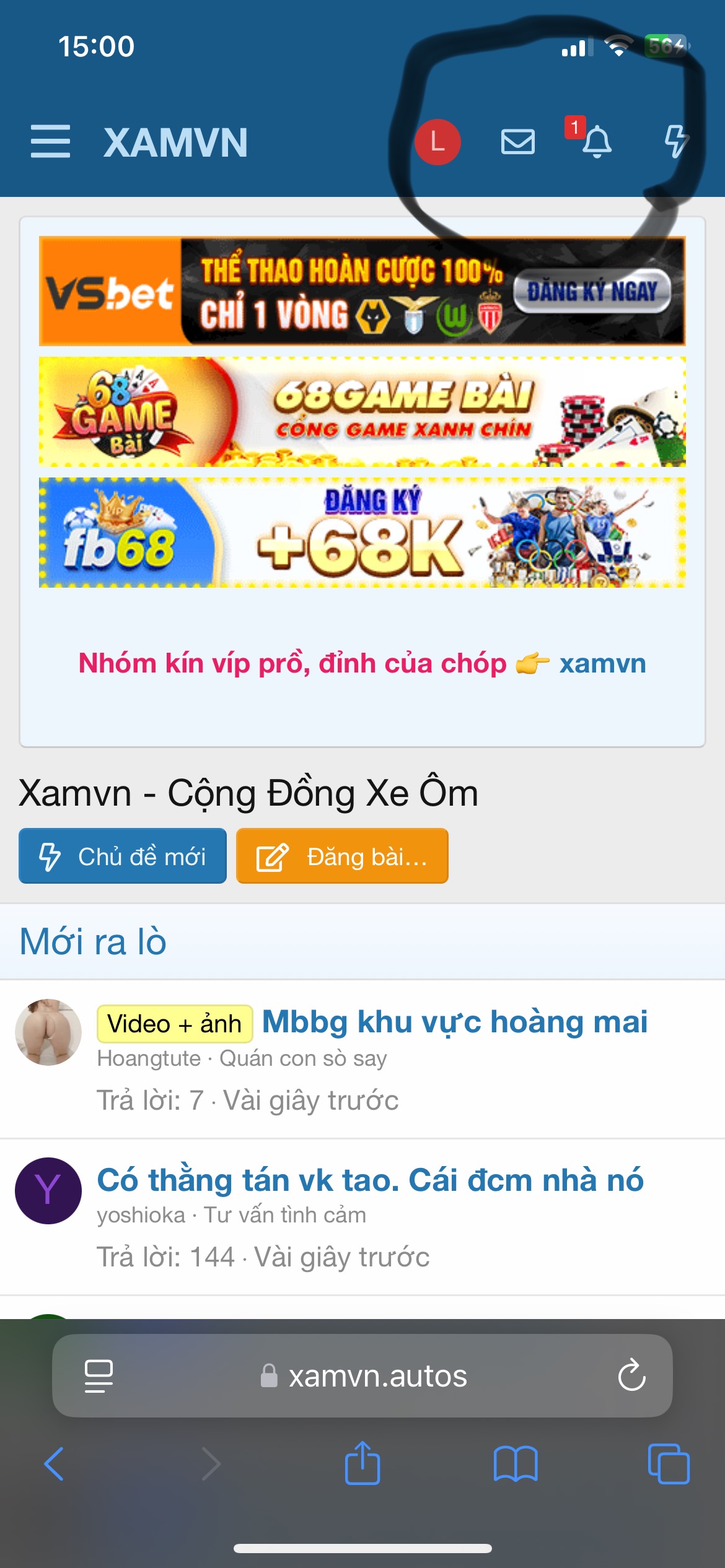Open the VSbet banner ad

[x=362, y=291]
